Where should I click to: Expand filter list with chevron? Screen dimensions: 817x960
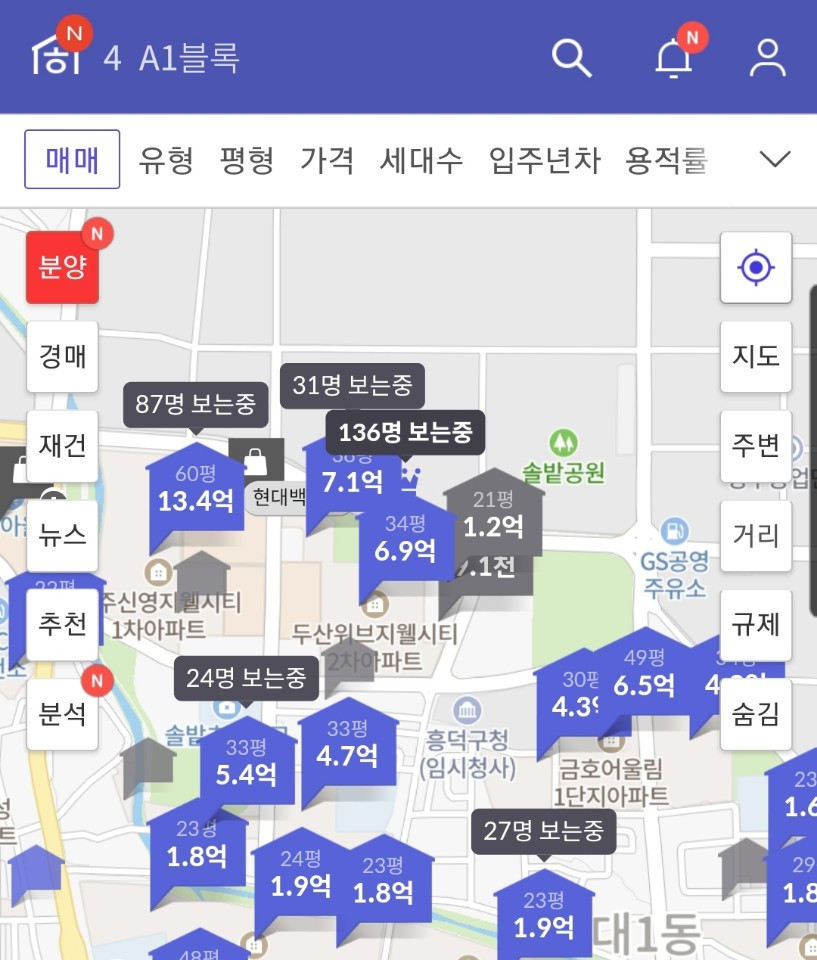[775, 160]
